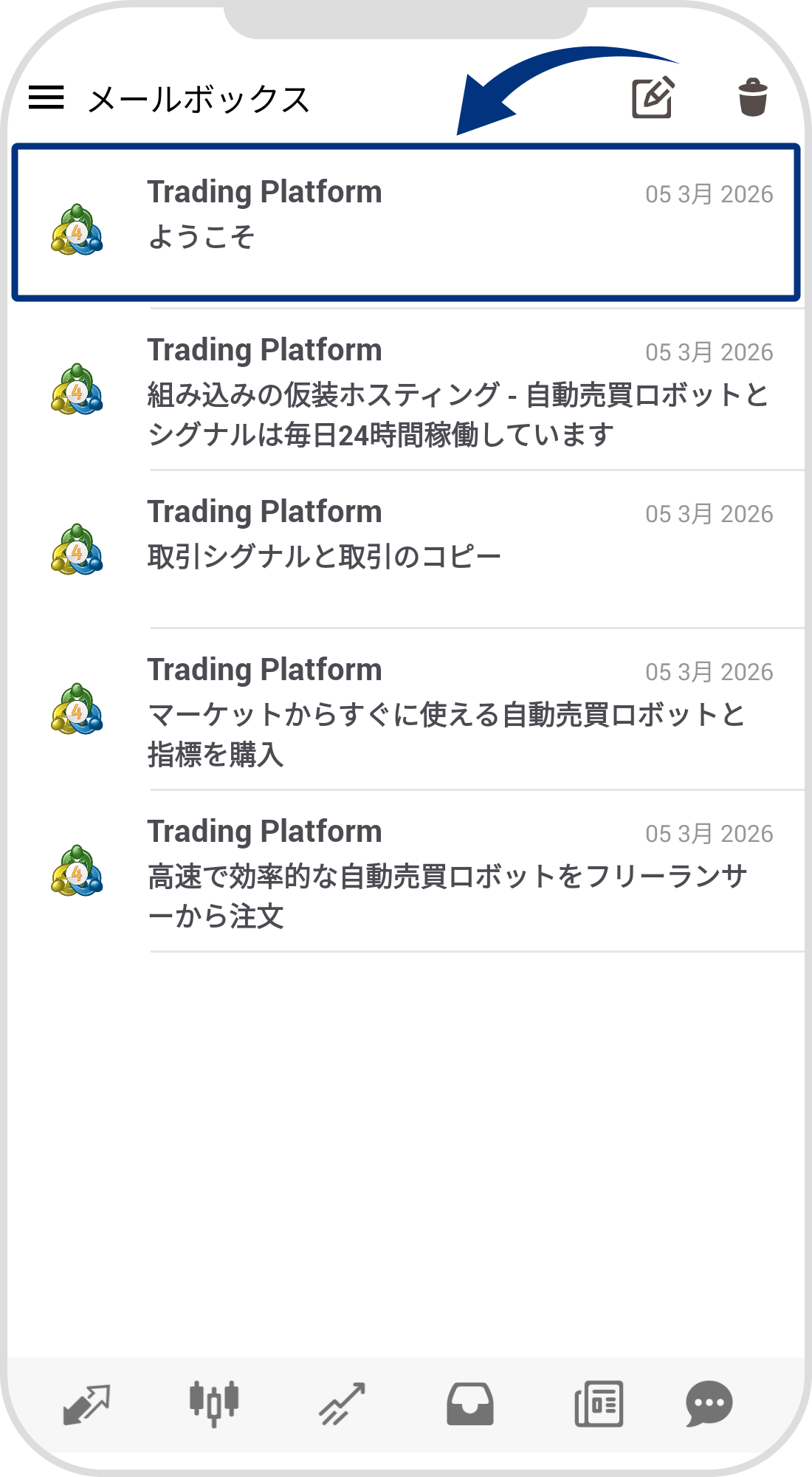Click the date 05 3月 2026 on welcome mail
Screen dimensions: 812x1477
pyautogui.click(x=709, y=193)
